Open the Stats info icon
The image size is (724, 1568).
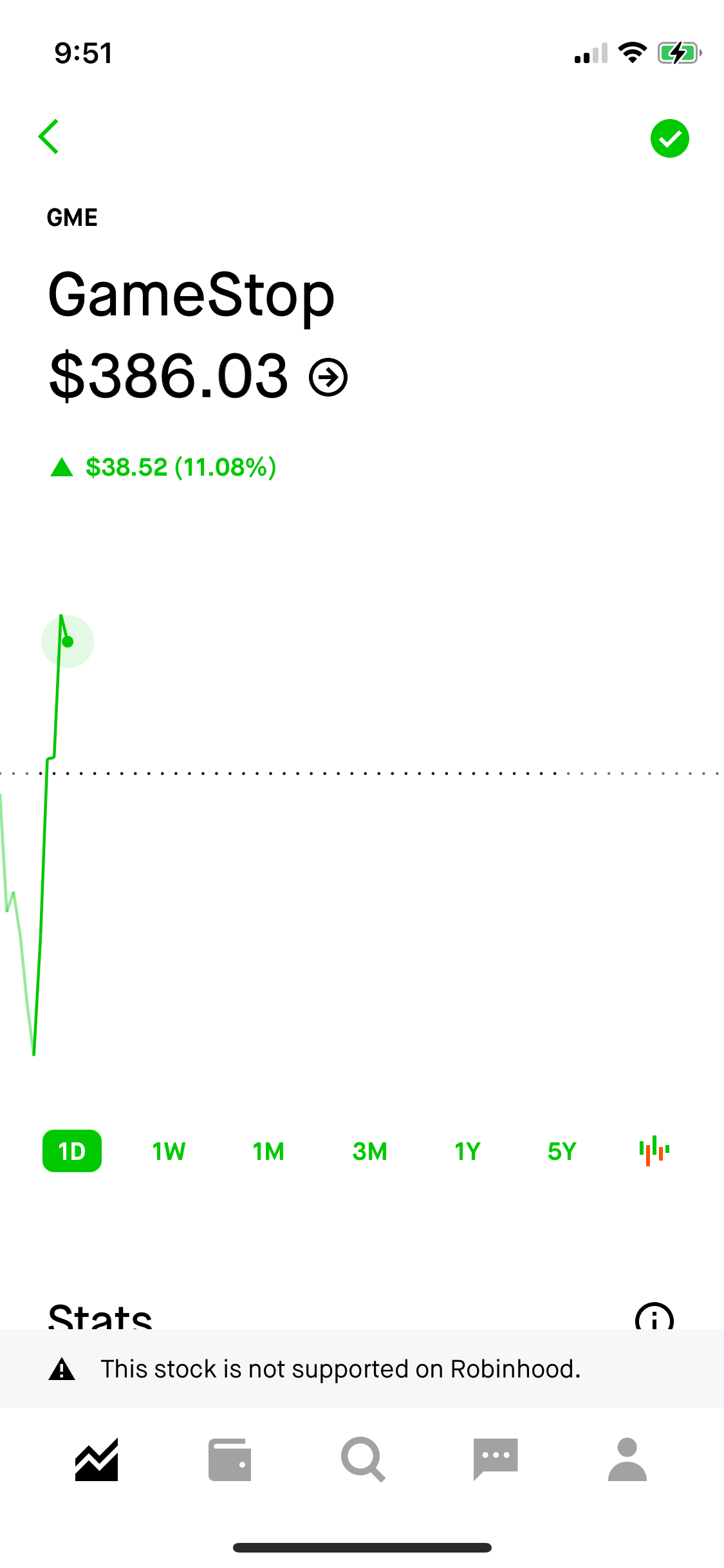pyautogui.click(x=654, y=1317)
